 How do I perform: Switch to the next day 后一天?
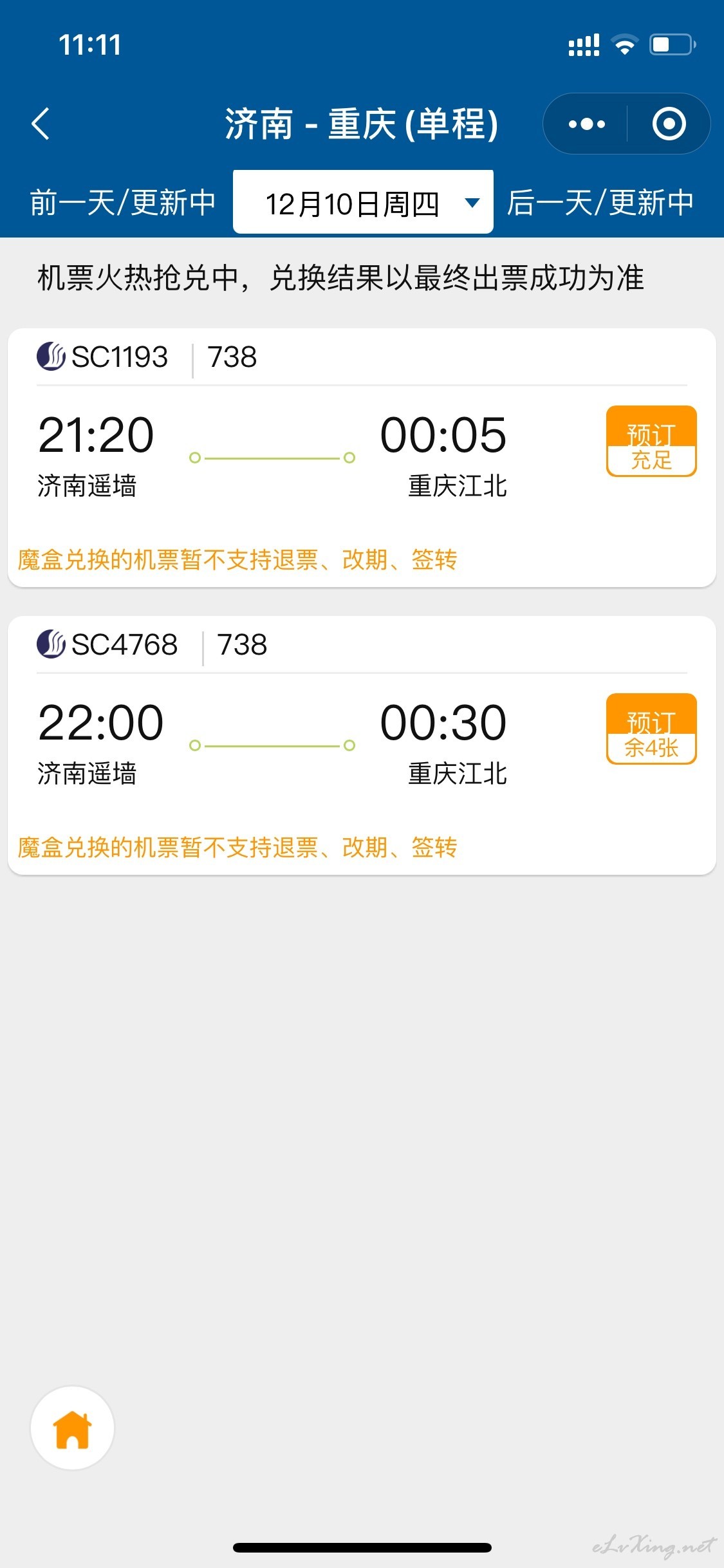pyautogui.click(x=600, y=203)
